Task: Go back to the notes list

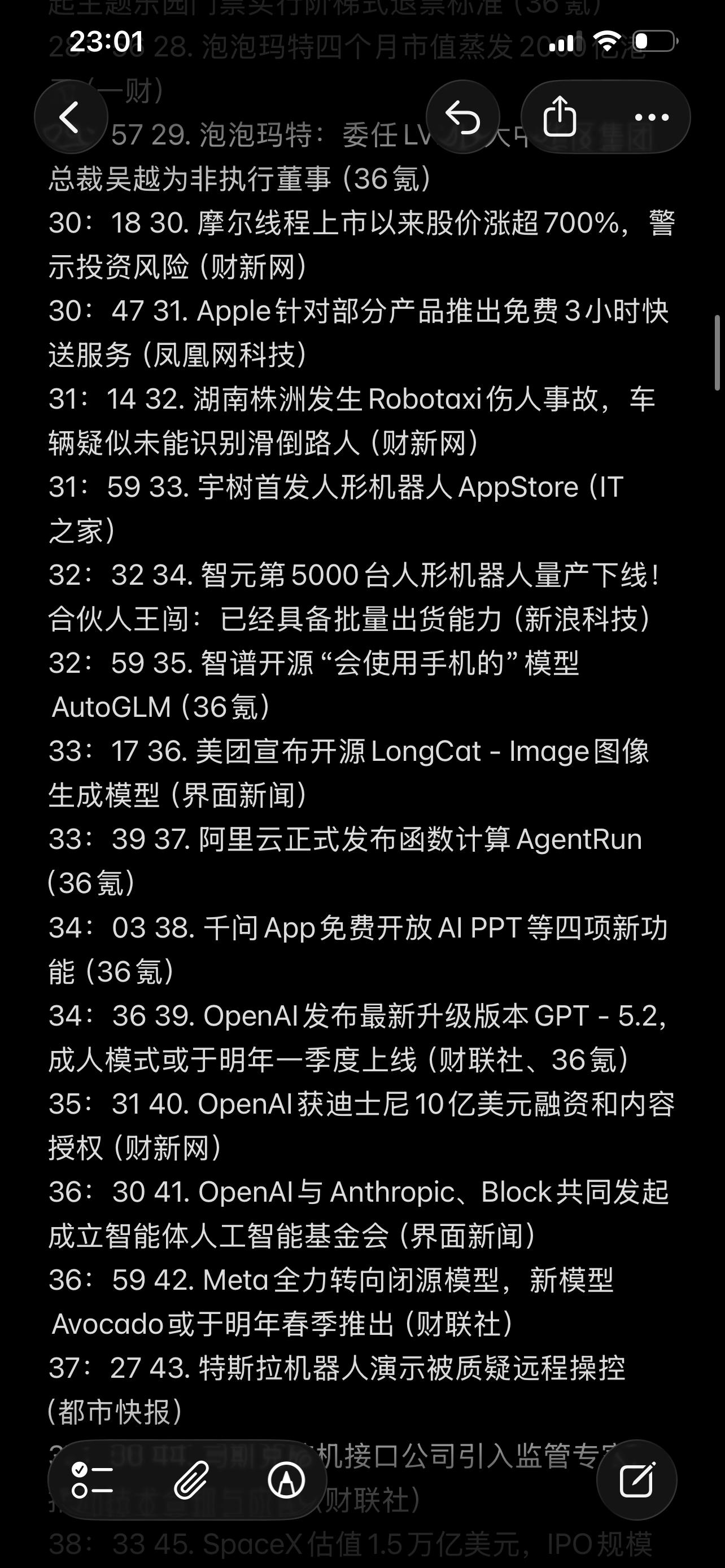Action: [x=71, y=117]
